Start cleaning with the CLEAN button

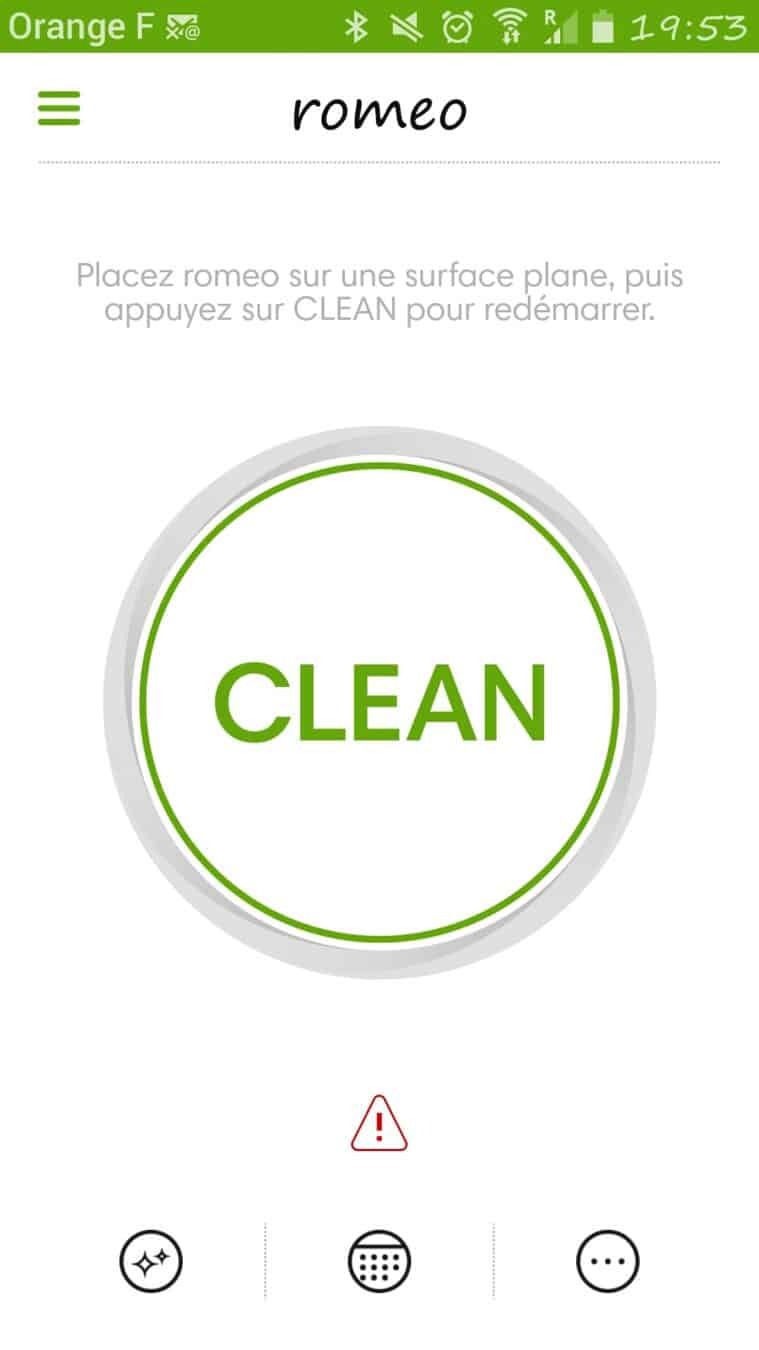pos(379,701)
